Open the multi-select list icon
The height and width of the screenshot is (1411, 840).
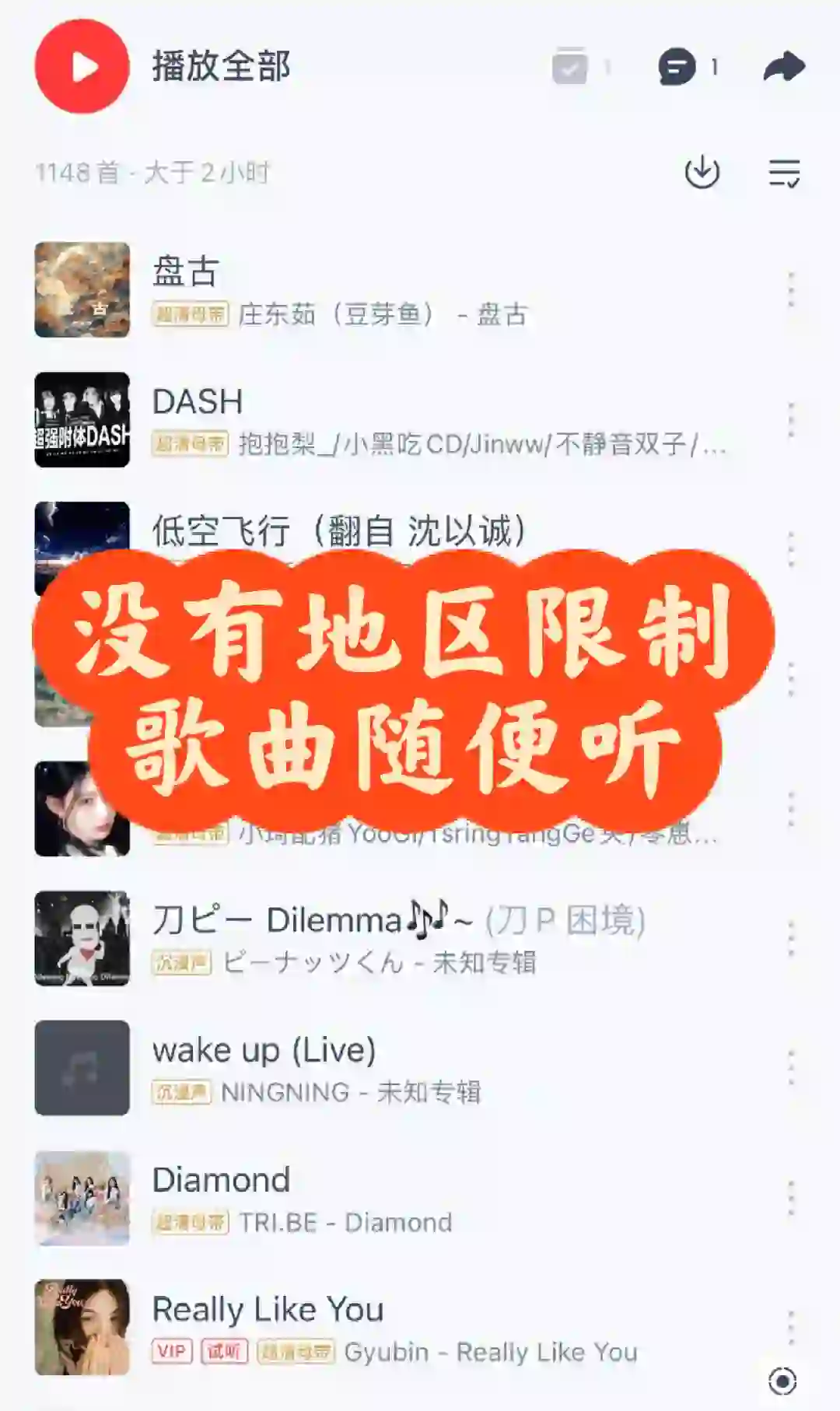coord(783,172)
